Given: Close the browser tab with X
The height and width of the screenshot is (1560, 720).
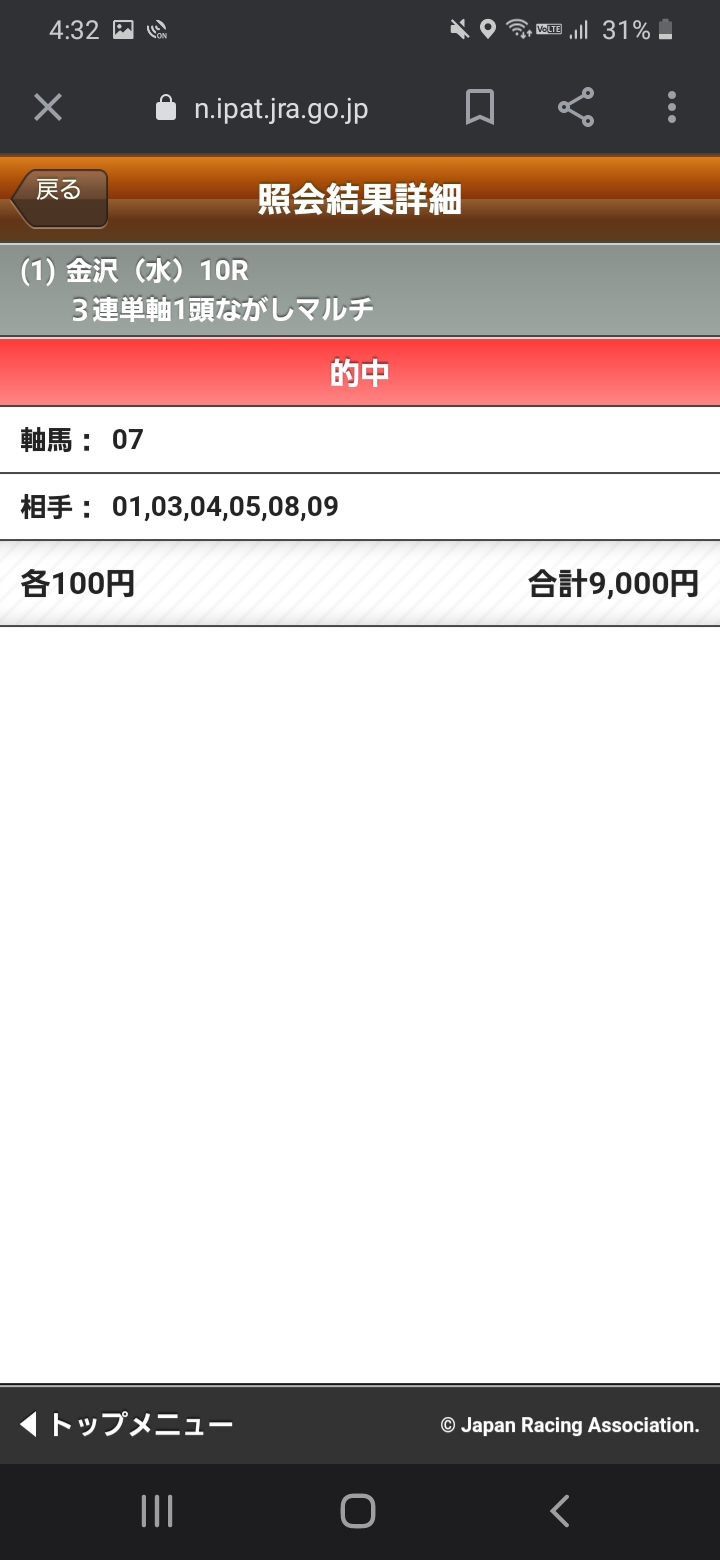Looking at the screenshot, I should tap(48, 108).
